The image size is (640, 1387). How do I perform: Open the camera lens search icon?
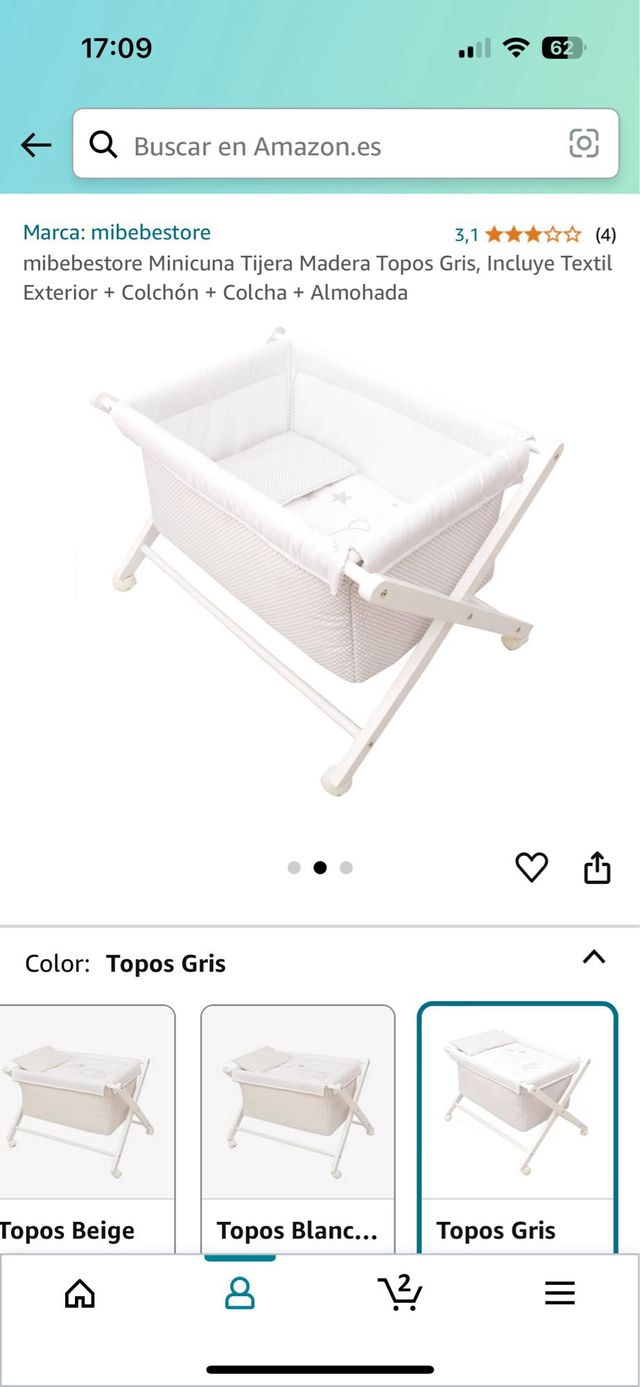584,144
